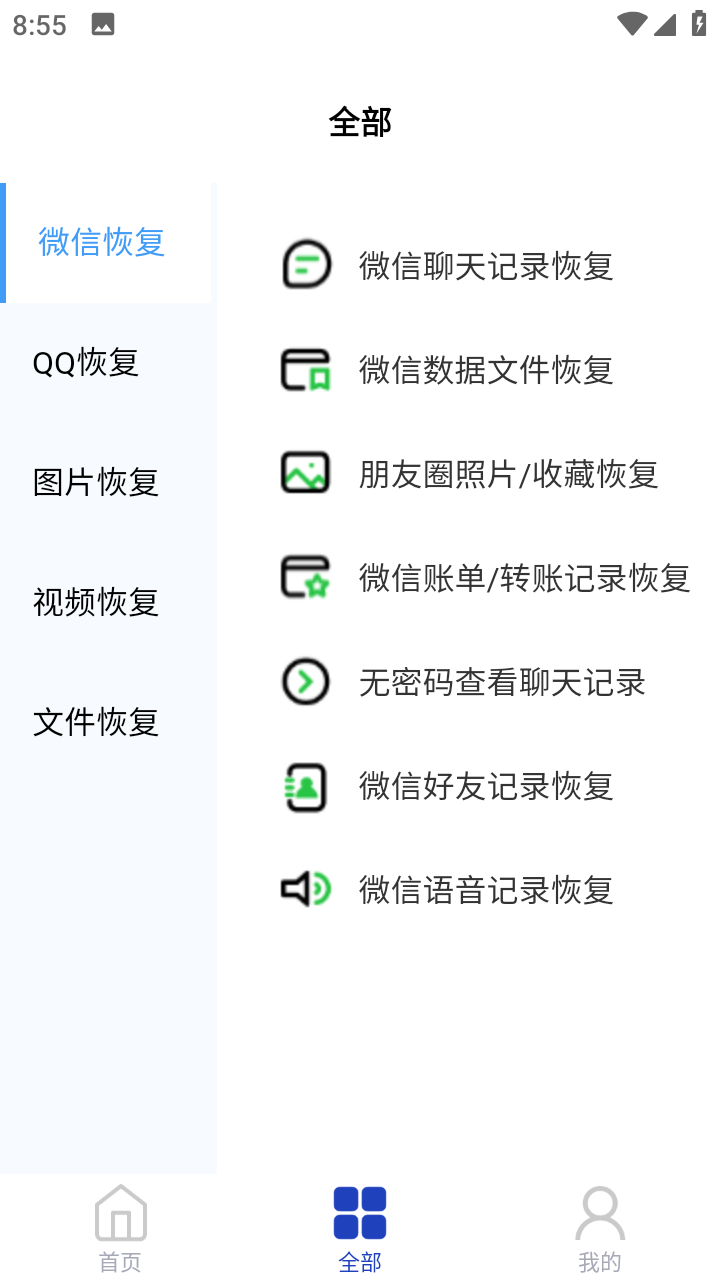The height and width of the screenshot is (1280, 720).
Task: Open 微信聊天记录恢复 chat icon
Action: [x=304, y=264]
